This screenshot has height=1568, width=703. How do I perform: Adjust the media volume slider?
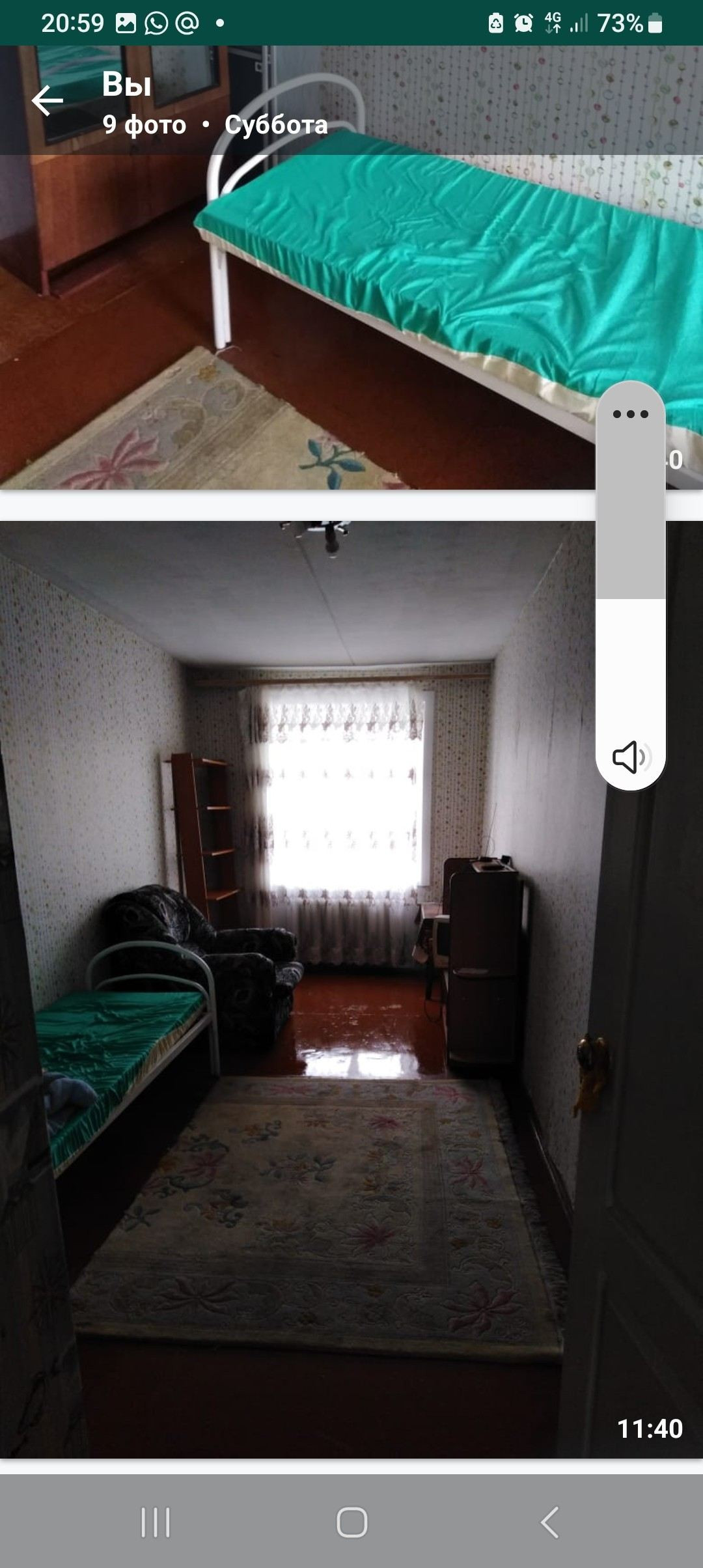[631, 585]
